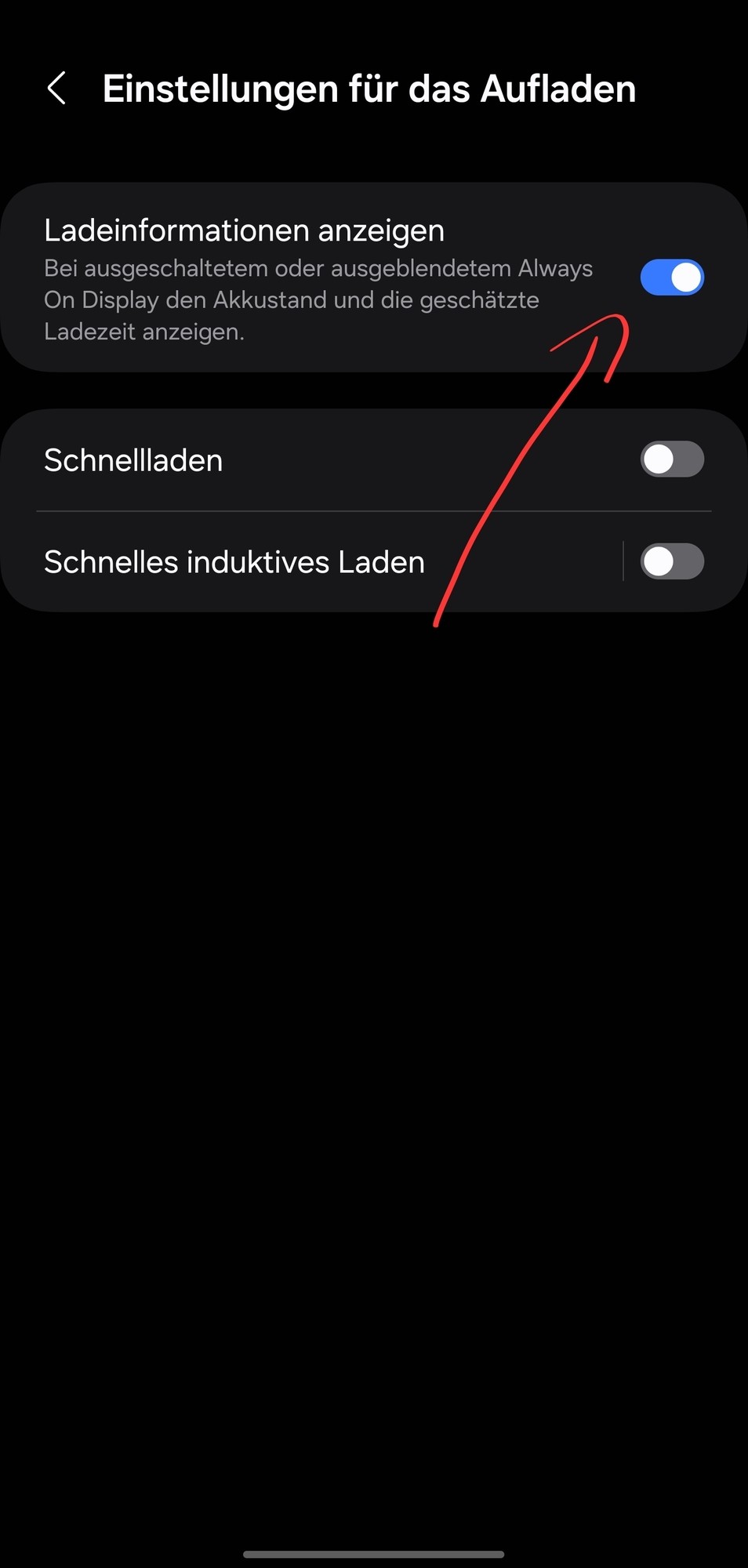Open Schnelles induktives Laden details
This screenshot has height=1568, width=748.
(235, 562)
